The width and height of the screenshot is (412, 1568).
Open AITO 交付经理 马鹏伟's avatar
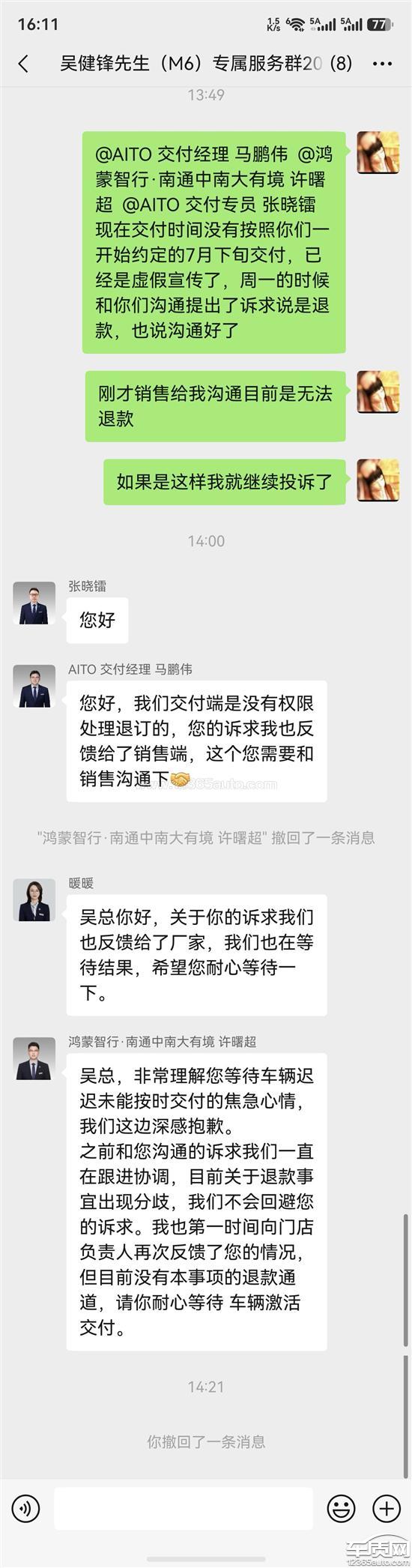click(x=34, y=686)
